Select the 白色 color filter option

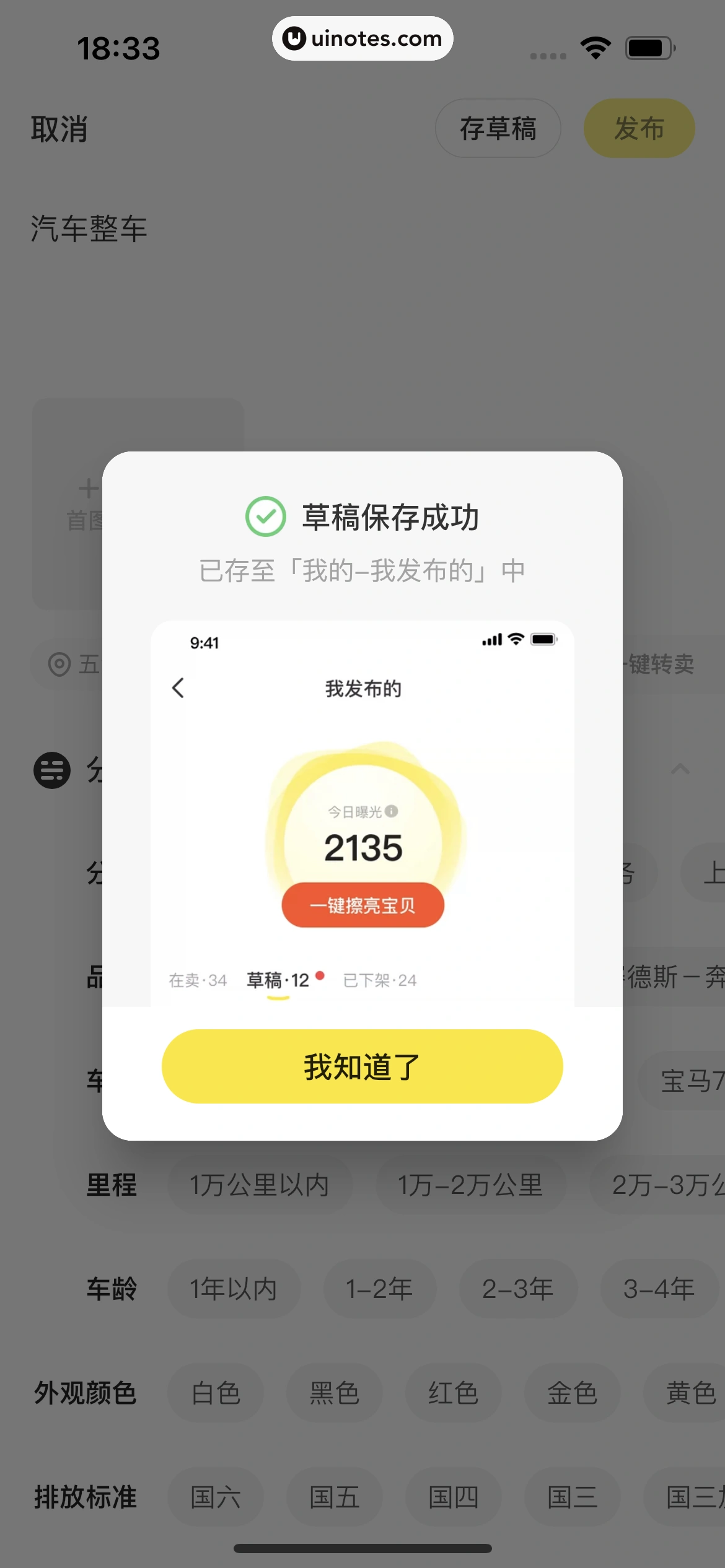[217, 1393]
